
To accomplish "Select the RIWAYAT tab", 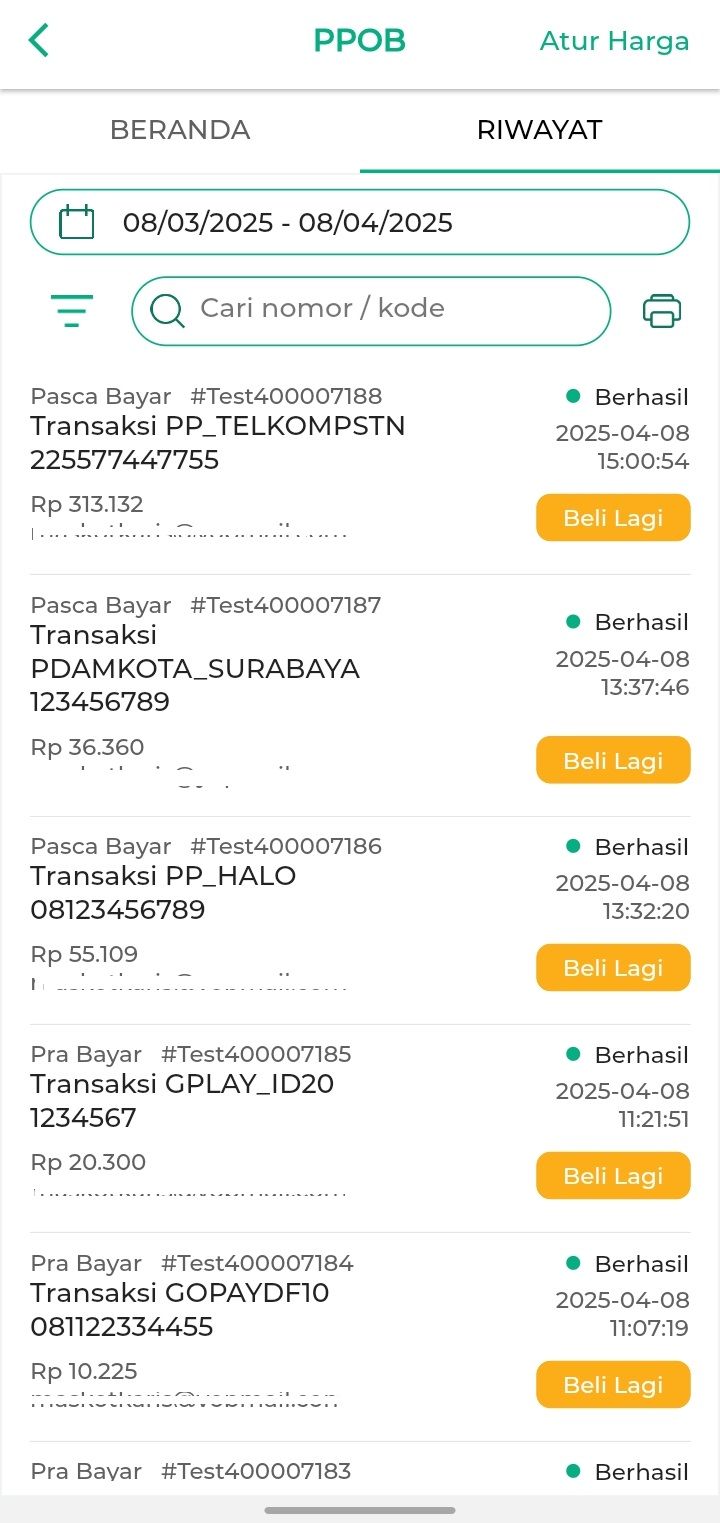I will [x=540, y=130].
